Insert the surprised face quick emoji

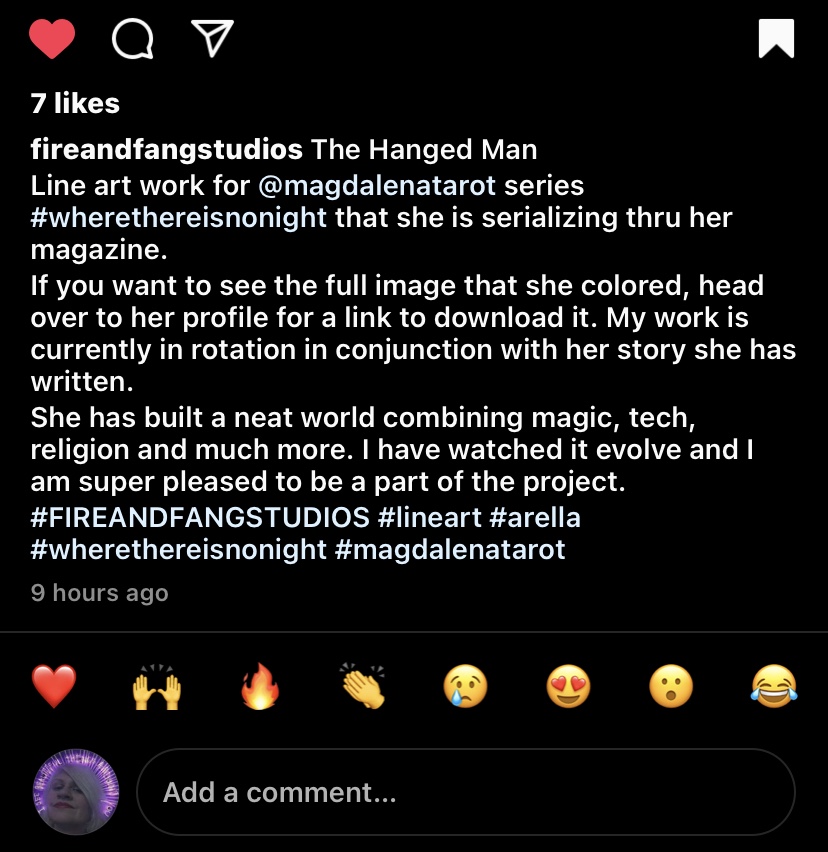pyautogui.click(x=672, y=688)
